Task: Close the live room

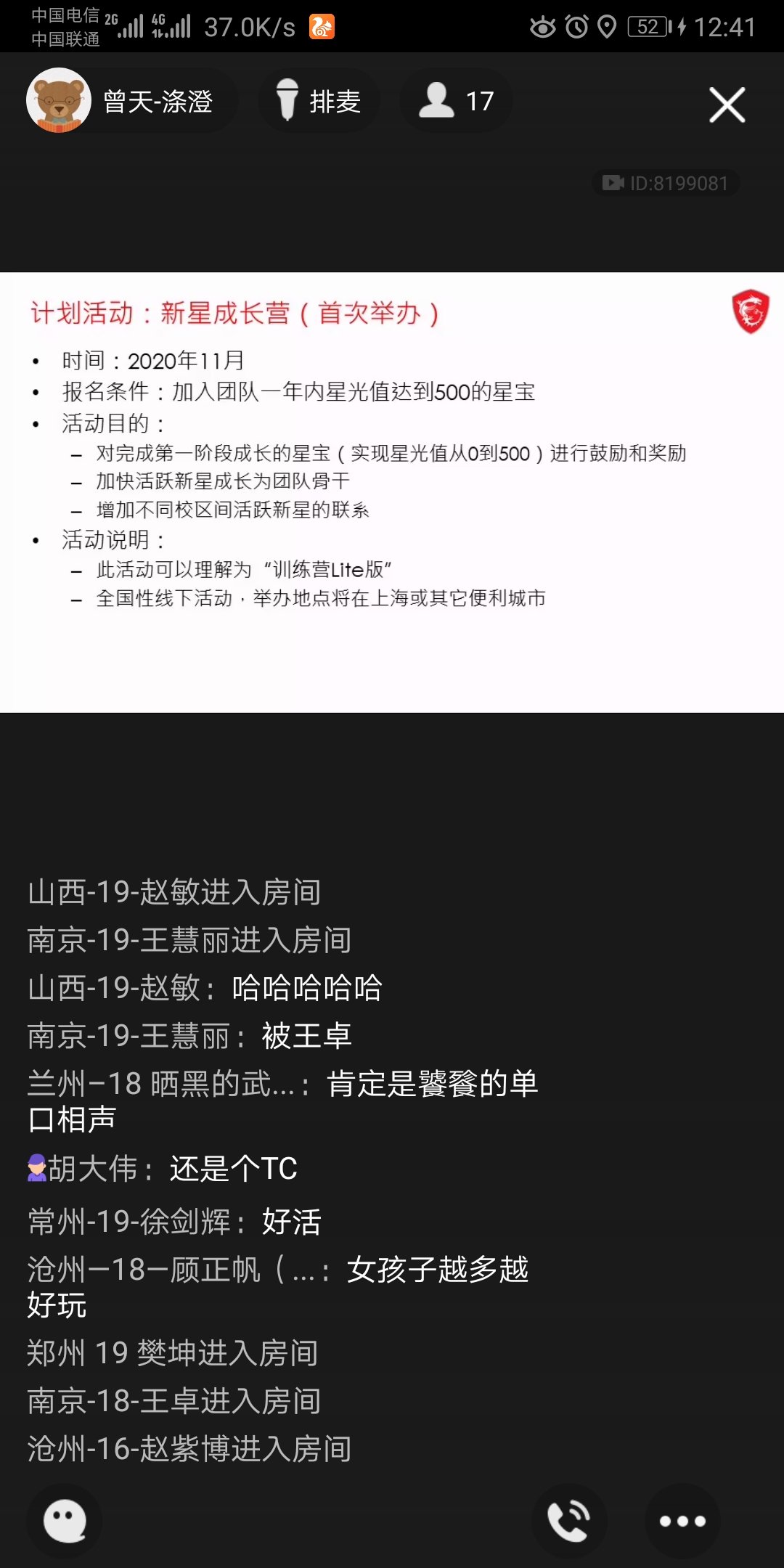Action: [727, 105]
